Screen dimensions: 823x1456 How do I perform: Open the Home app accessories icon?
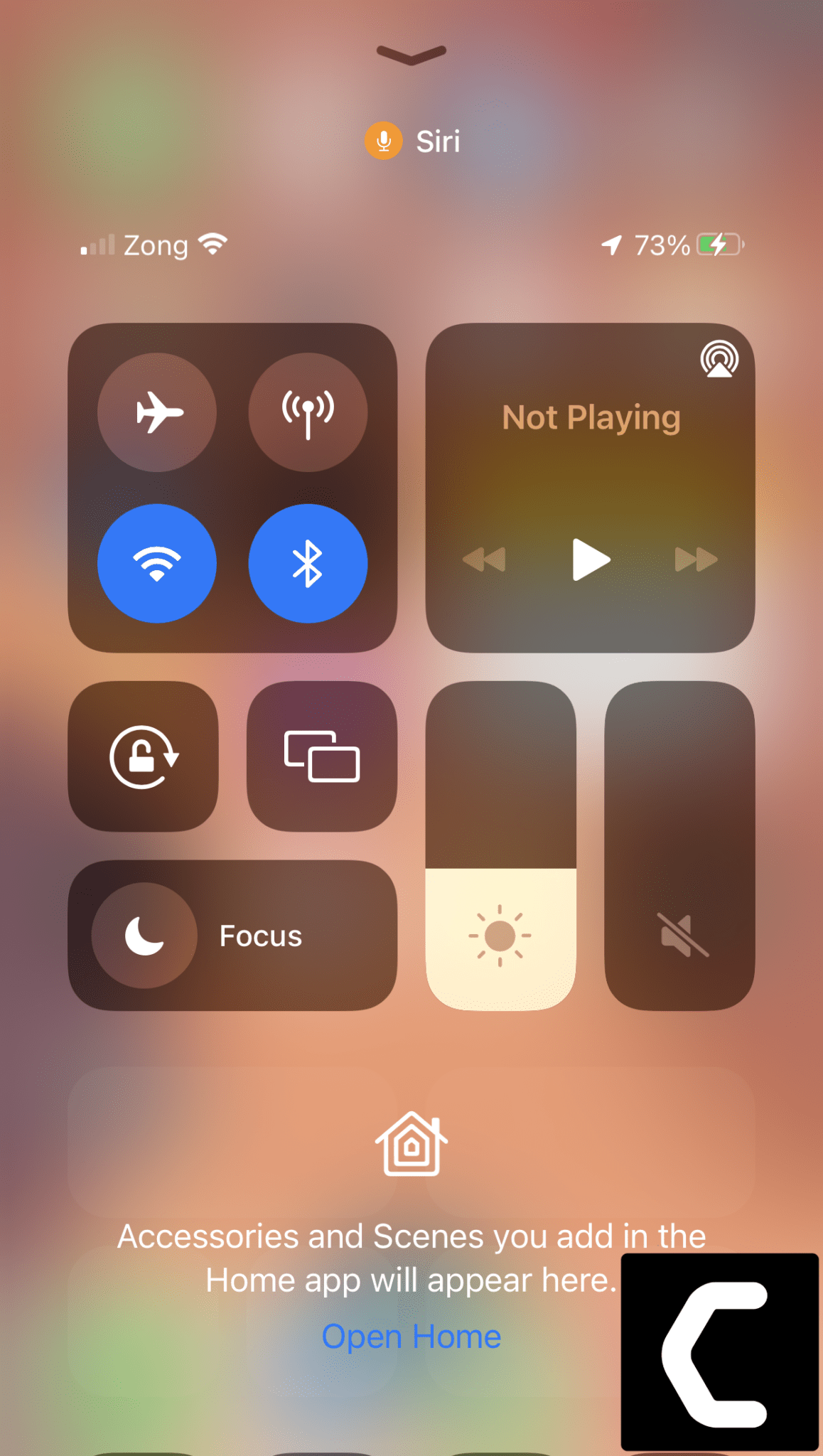pos(411,1145)
